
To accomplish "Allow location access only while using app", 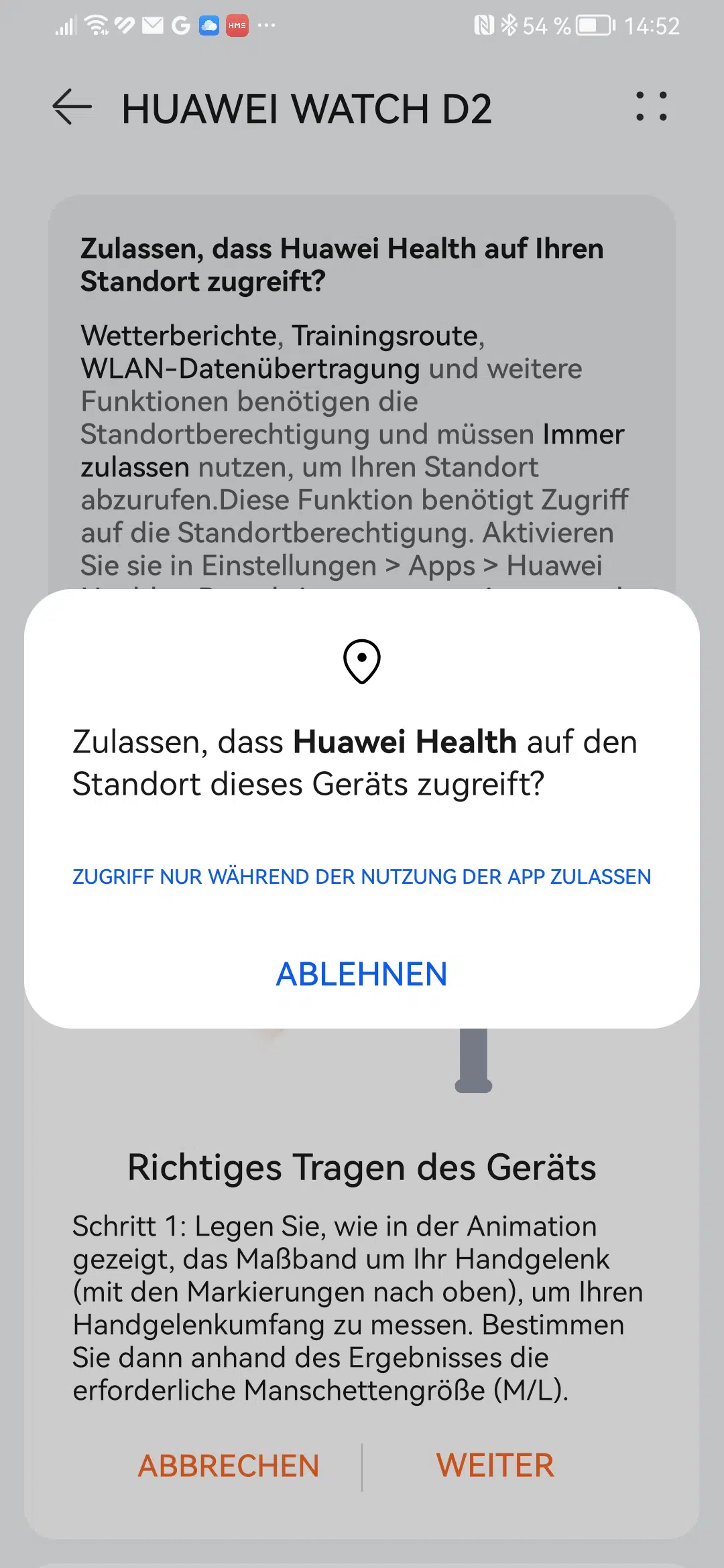I will tap(362, 876).
